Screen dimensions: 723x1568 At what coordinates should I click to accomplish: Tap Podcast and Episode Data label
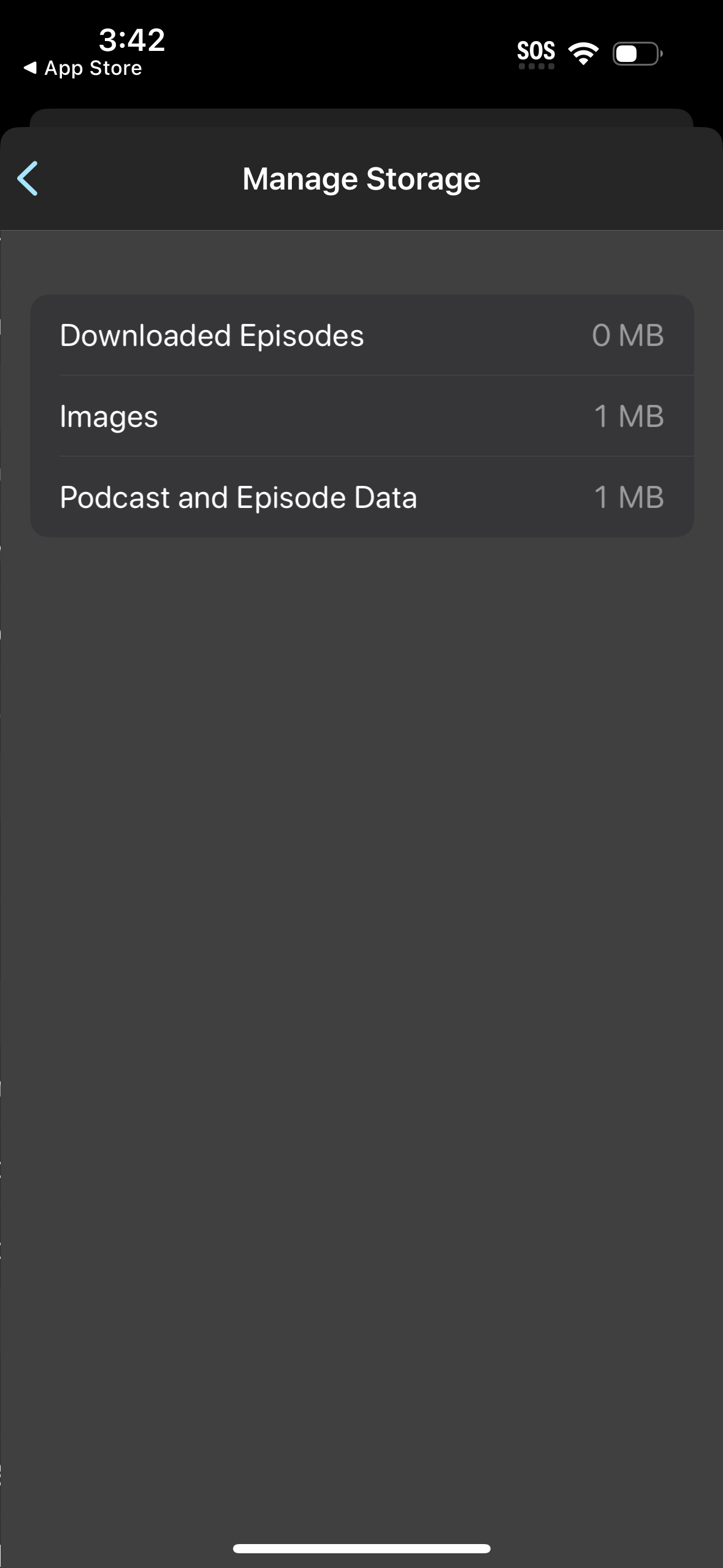pos(239,498)
